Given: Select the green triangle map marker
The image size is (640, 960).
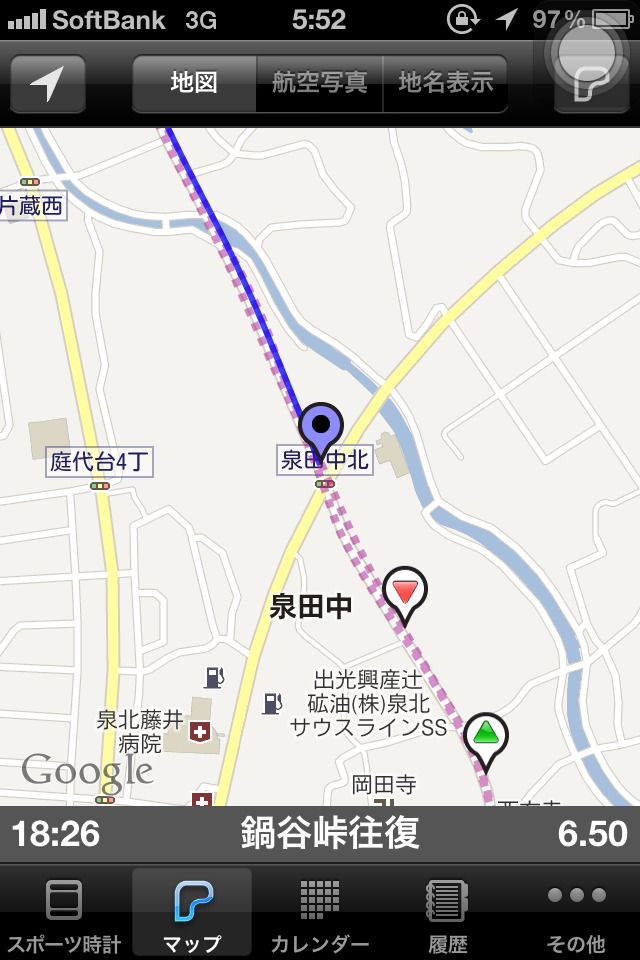Looking at the screenshot, I should click(x=486, y=736).
